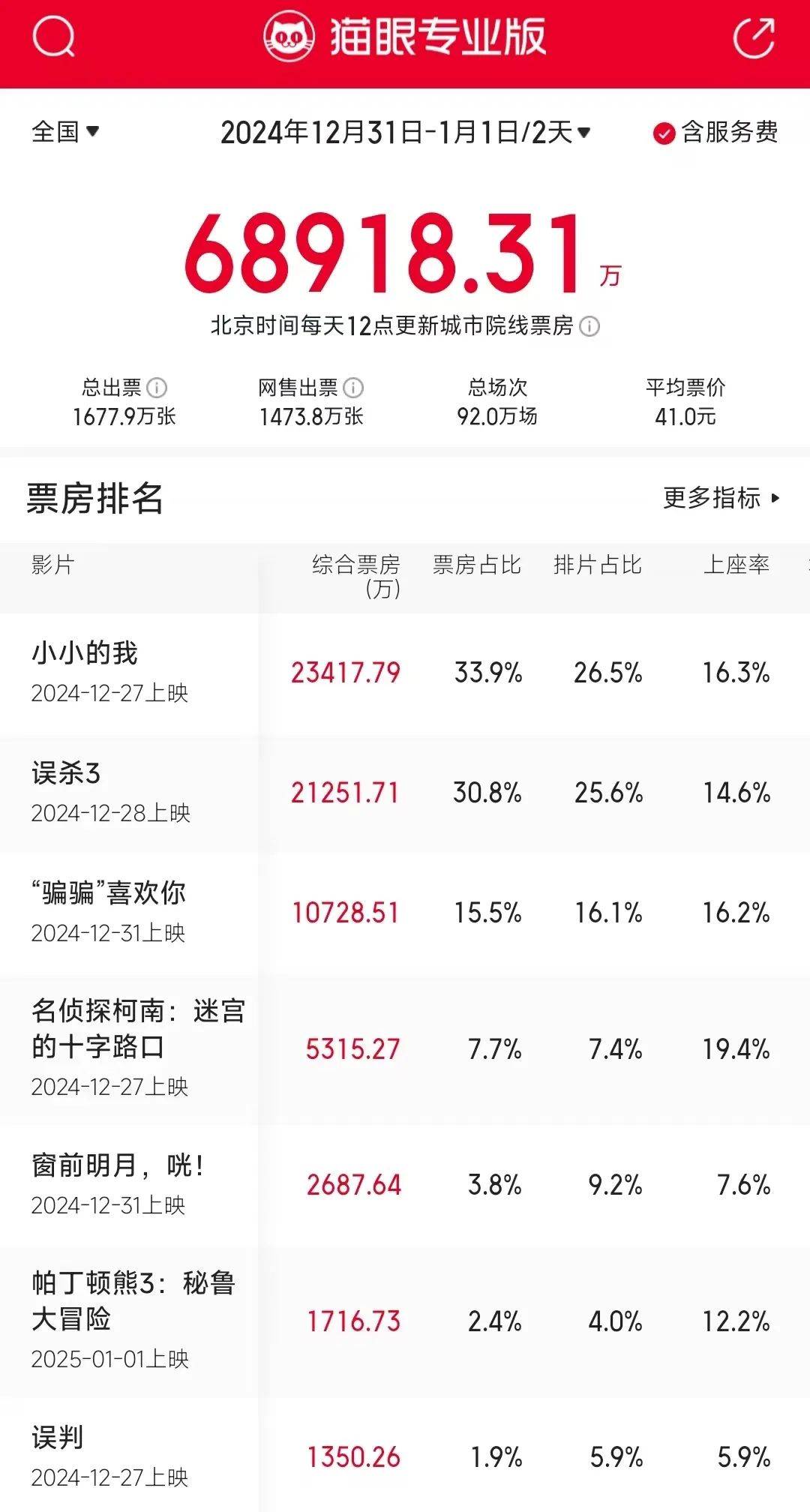The image size is (810, 1512).
Task: Open the movie row 窗前明月,咣!
Action: [405, 1185]
